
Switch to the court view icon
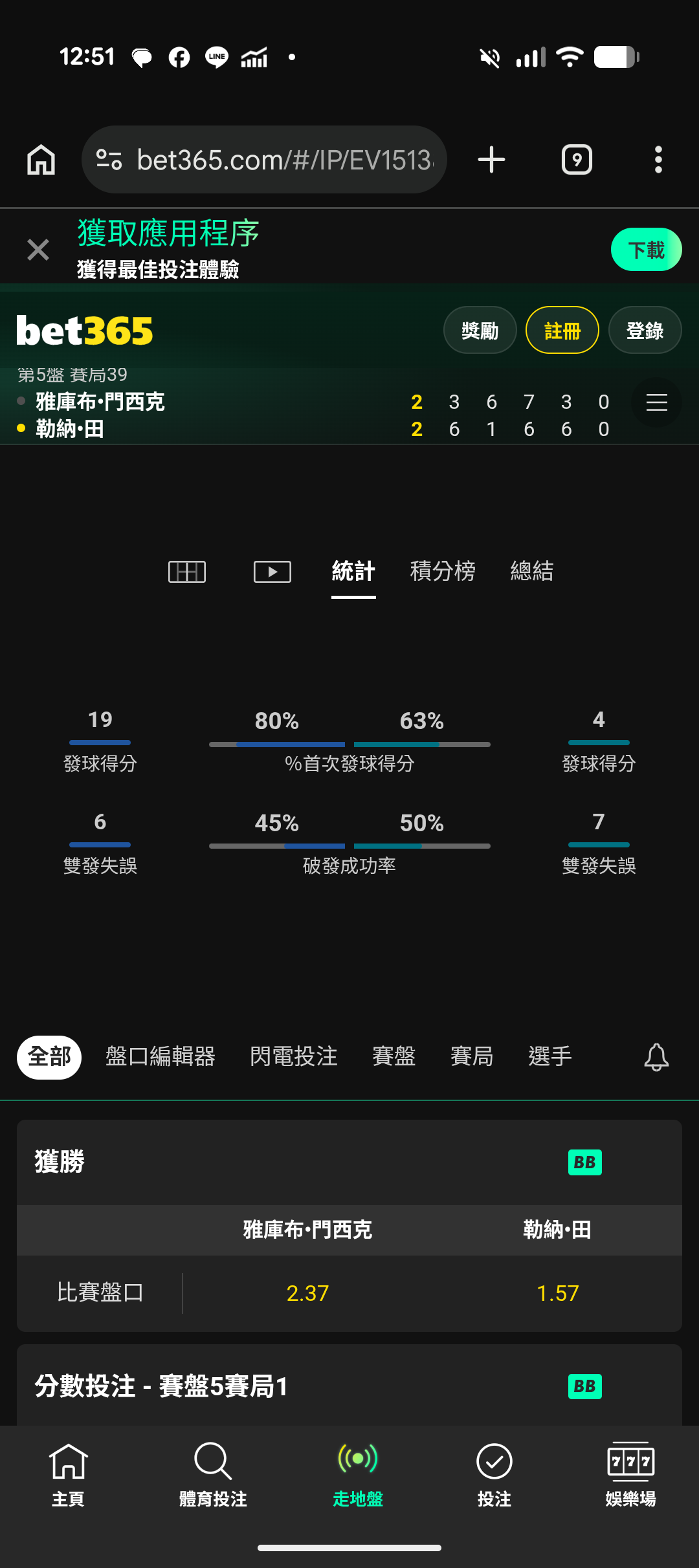click(x=187, y=572)
